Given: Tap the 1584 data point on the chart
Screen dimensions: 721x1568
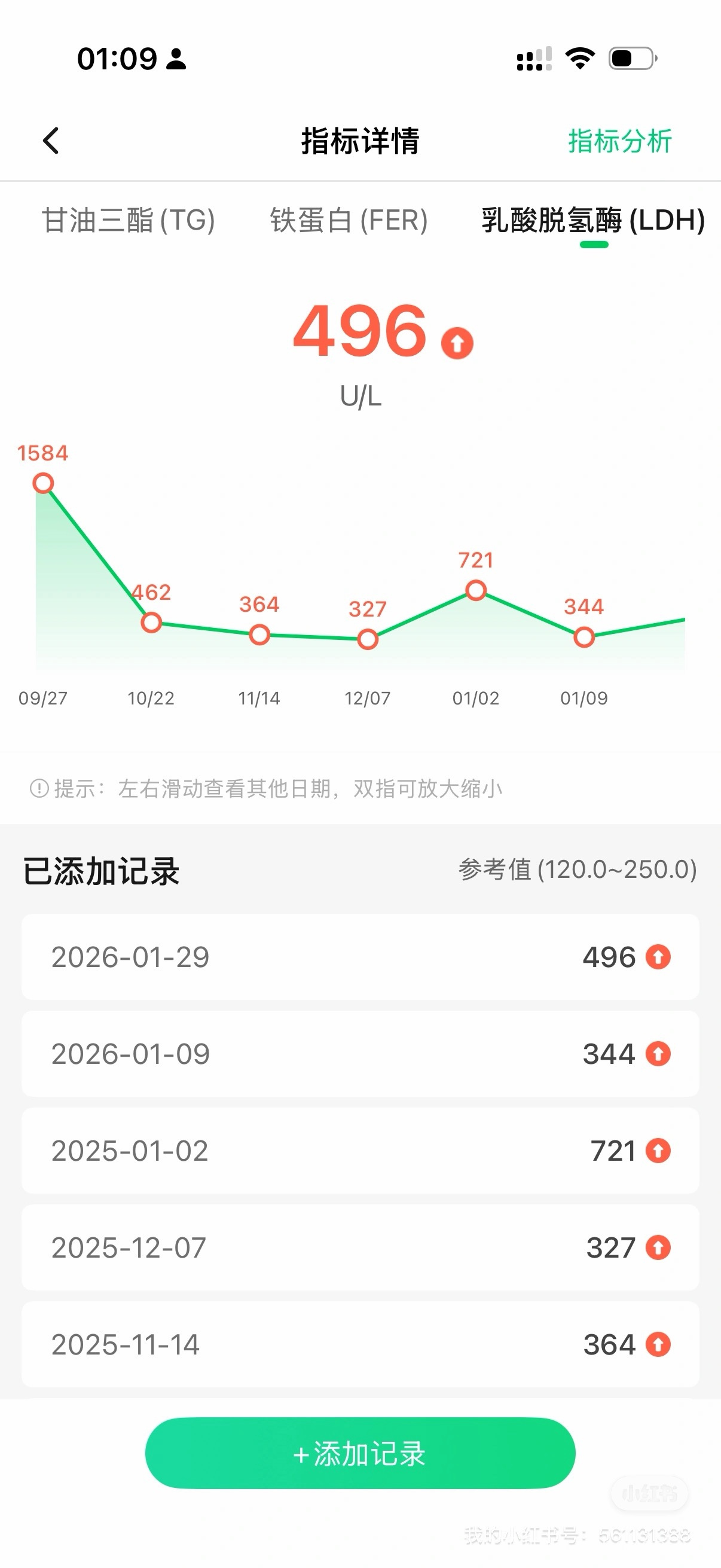Looking at the screenshot, I should (43, 483).
